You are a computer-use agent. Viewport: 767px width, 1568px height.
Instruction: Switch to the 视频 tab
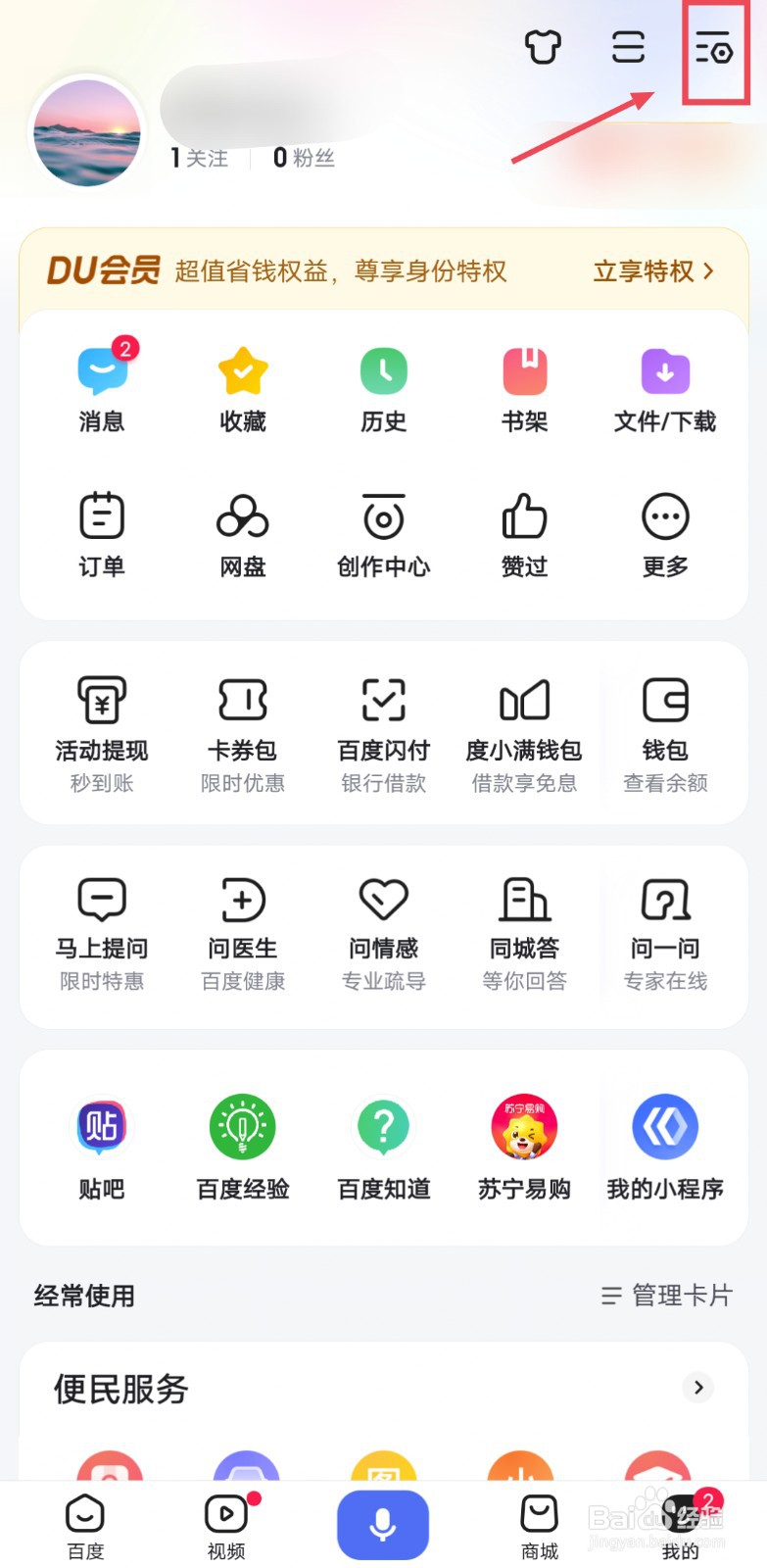point(226,1527)
